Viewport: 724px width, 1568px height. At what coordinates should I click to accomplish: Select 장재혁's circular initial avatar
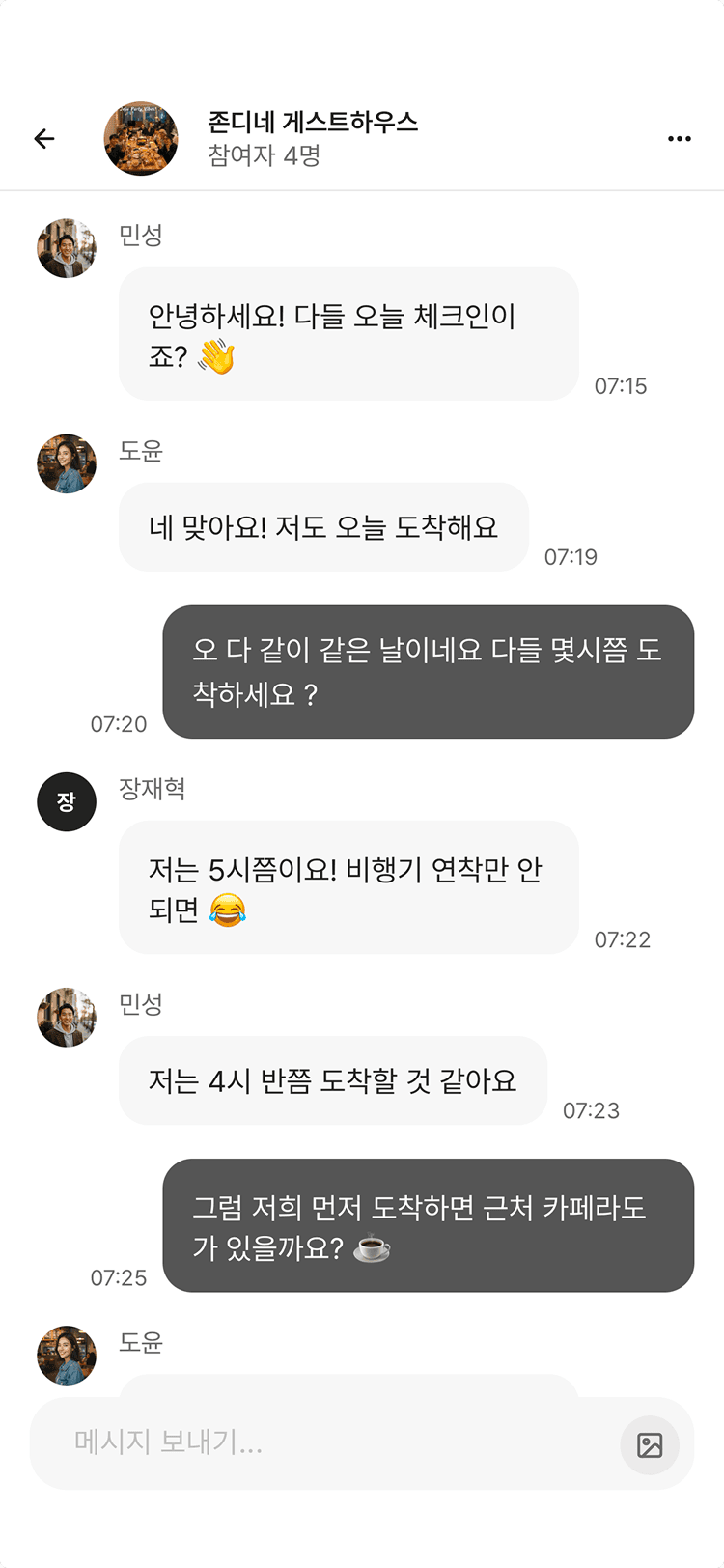67,801
